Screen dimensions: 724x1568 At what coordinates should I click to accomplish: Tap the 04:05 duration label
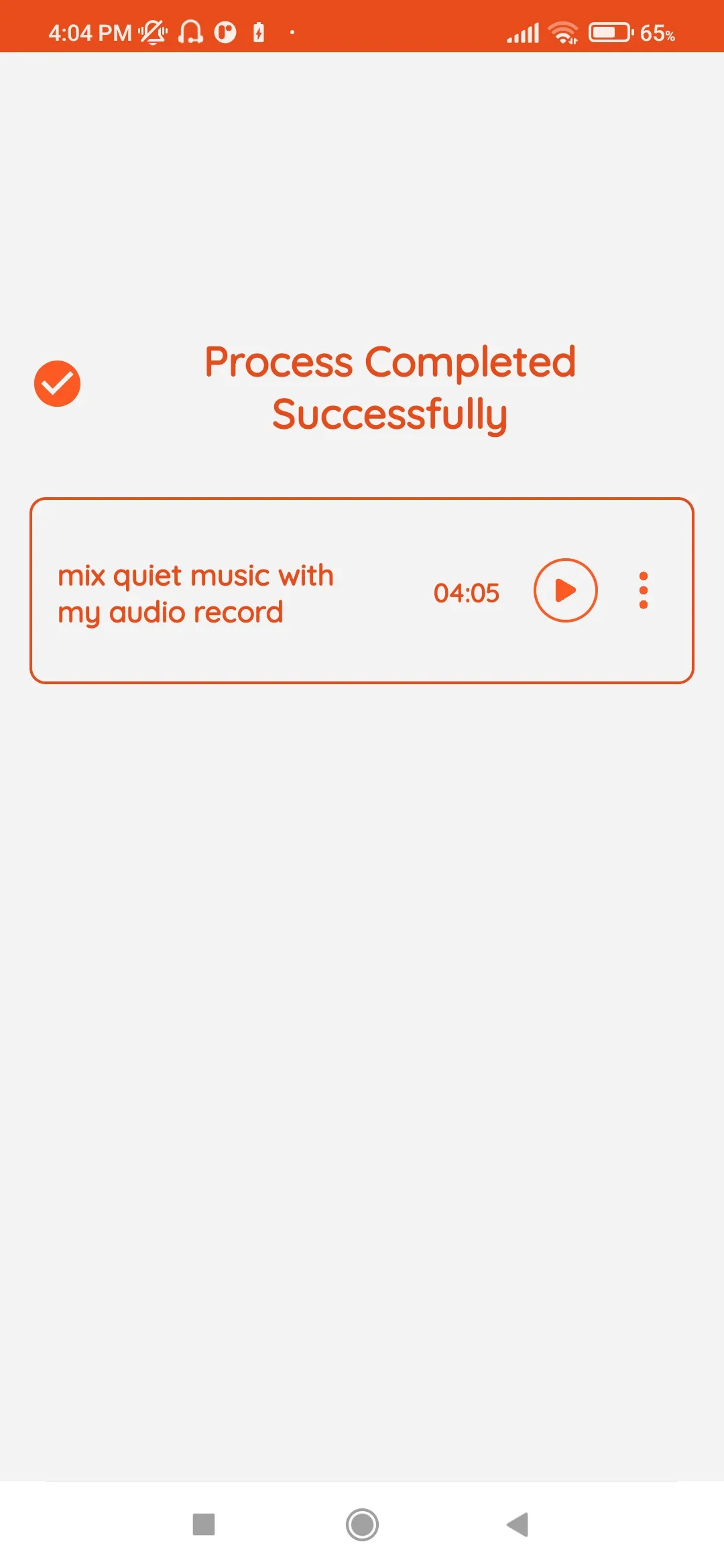[467, 592]
